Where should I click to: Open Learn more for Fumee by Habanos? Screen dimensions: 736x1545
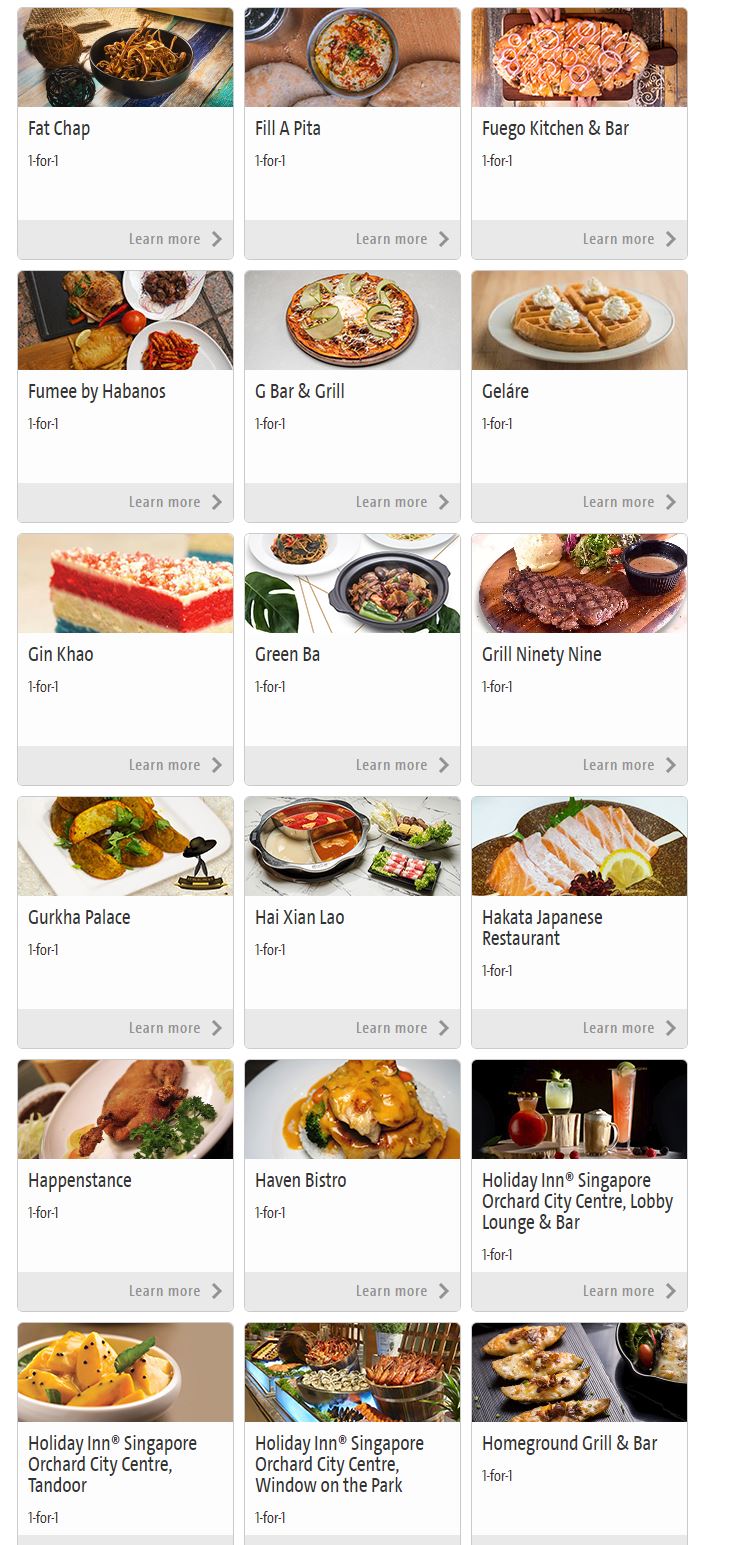tap(175, 502)
